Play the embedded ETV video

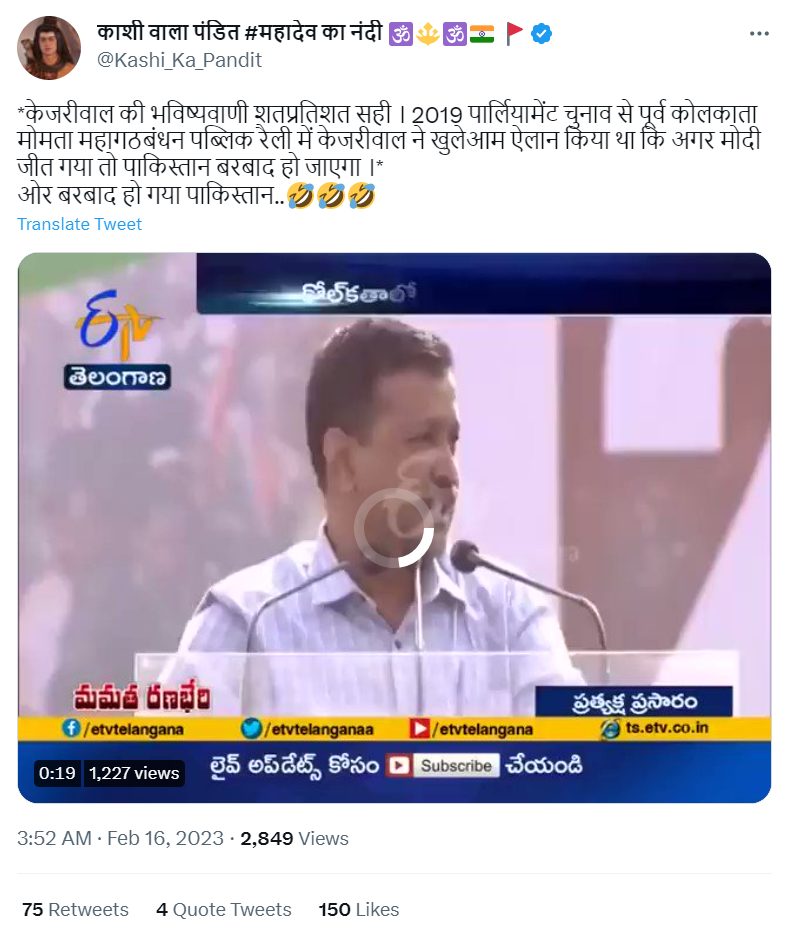[x=394, y=527]
